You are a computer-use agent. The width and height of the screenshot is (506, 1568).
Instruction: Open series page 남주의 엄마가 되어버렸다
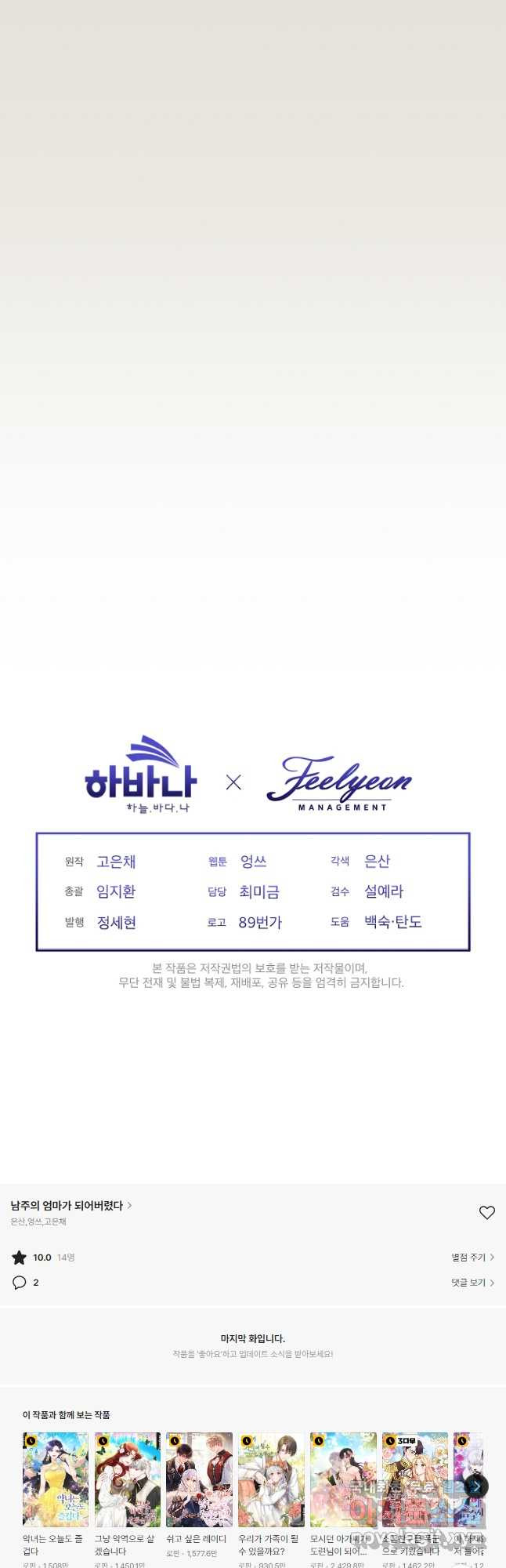click(x=70, y=1206)
